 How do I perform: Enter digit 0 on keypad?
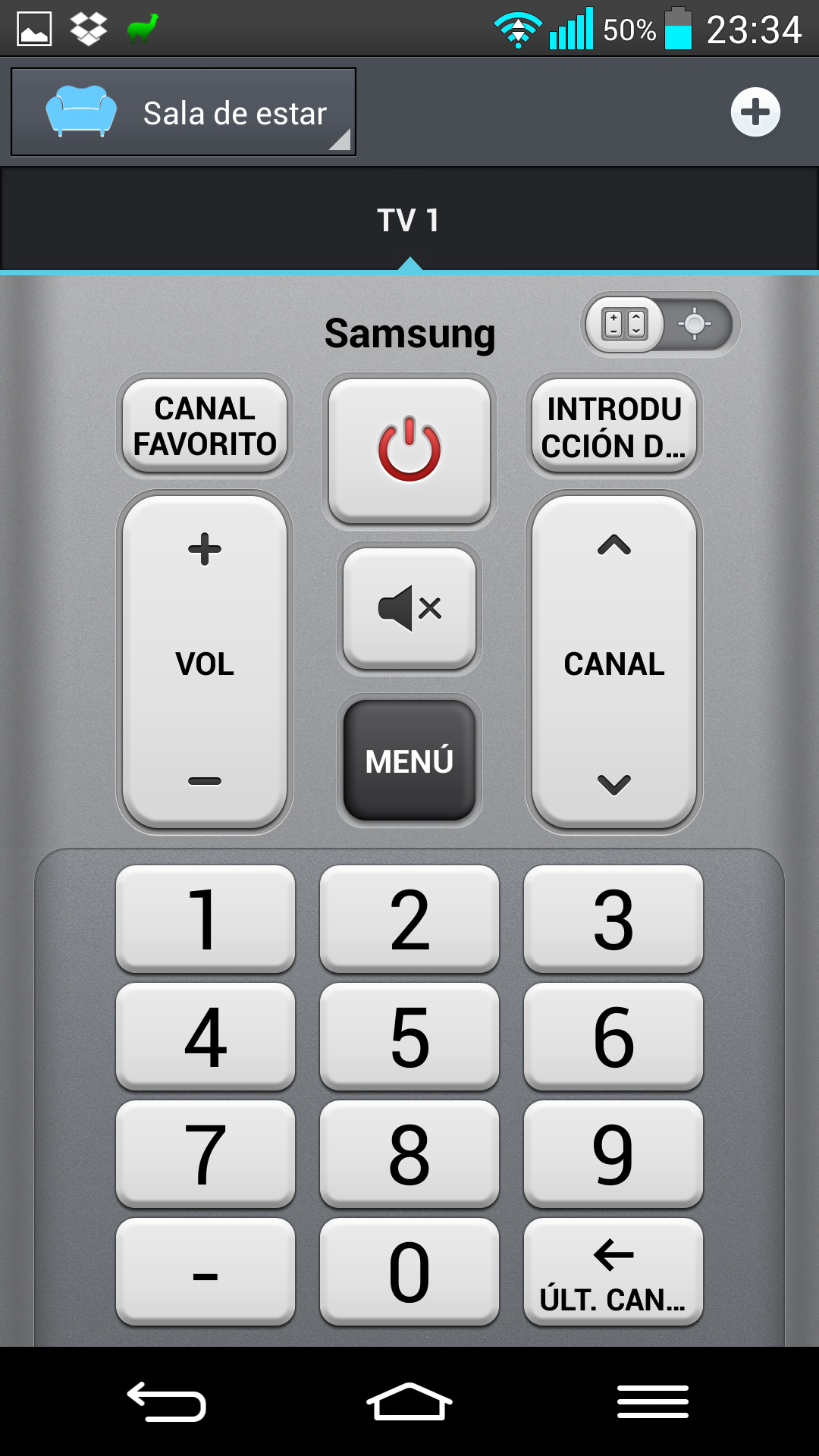(x=409, y=1271)
